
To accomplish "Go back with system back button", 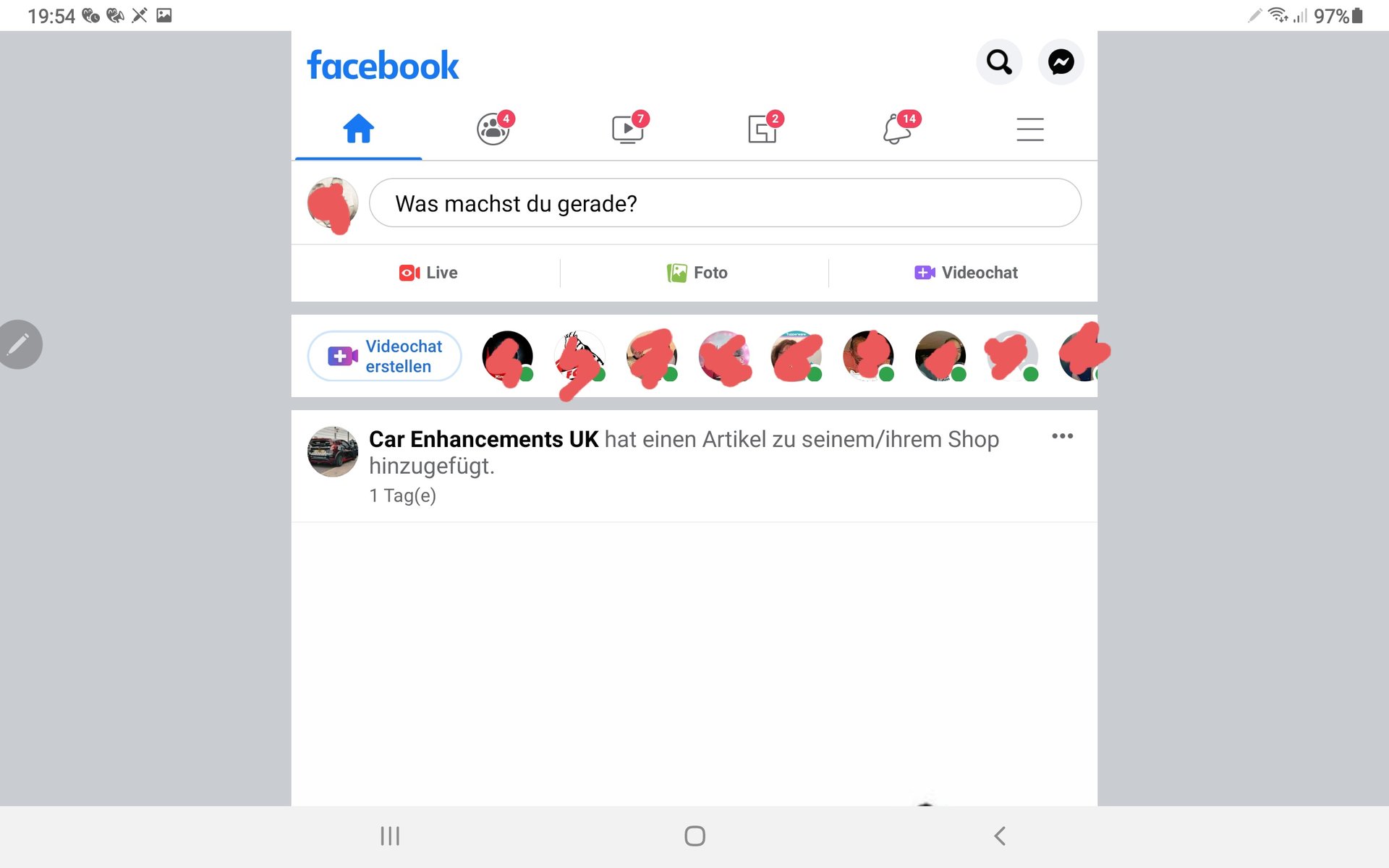I will tap(1000, 836).
